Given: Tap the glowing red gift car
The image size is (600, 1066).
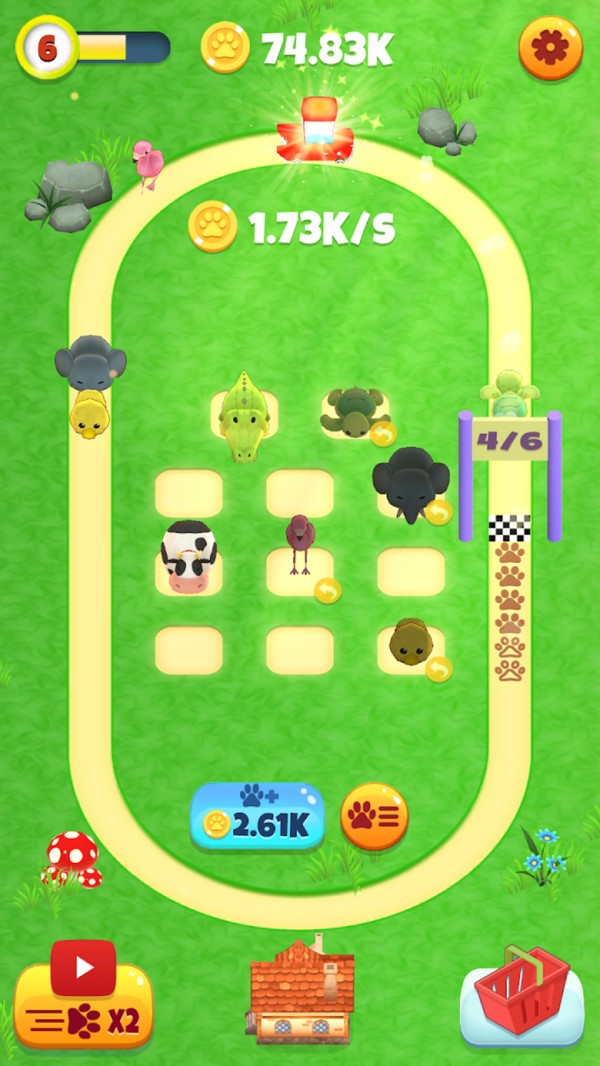Looking at the screenshot, I should tap(318, 130).
